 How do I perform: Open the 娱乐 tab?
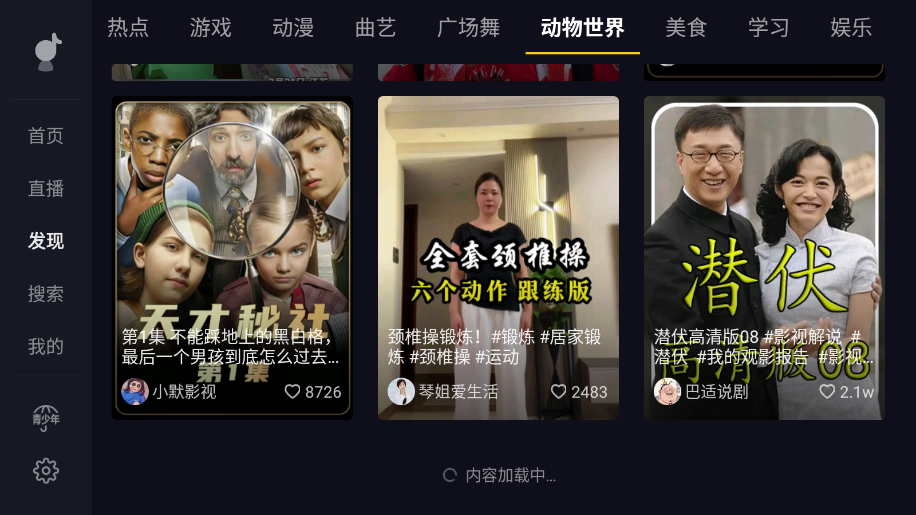point(851,28)
